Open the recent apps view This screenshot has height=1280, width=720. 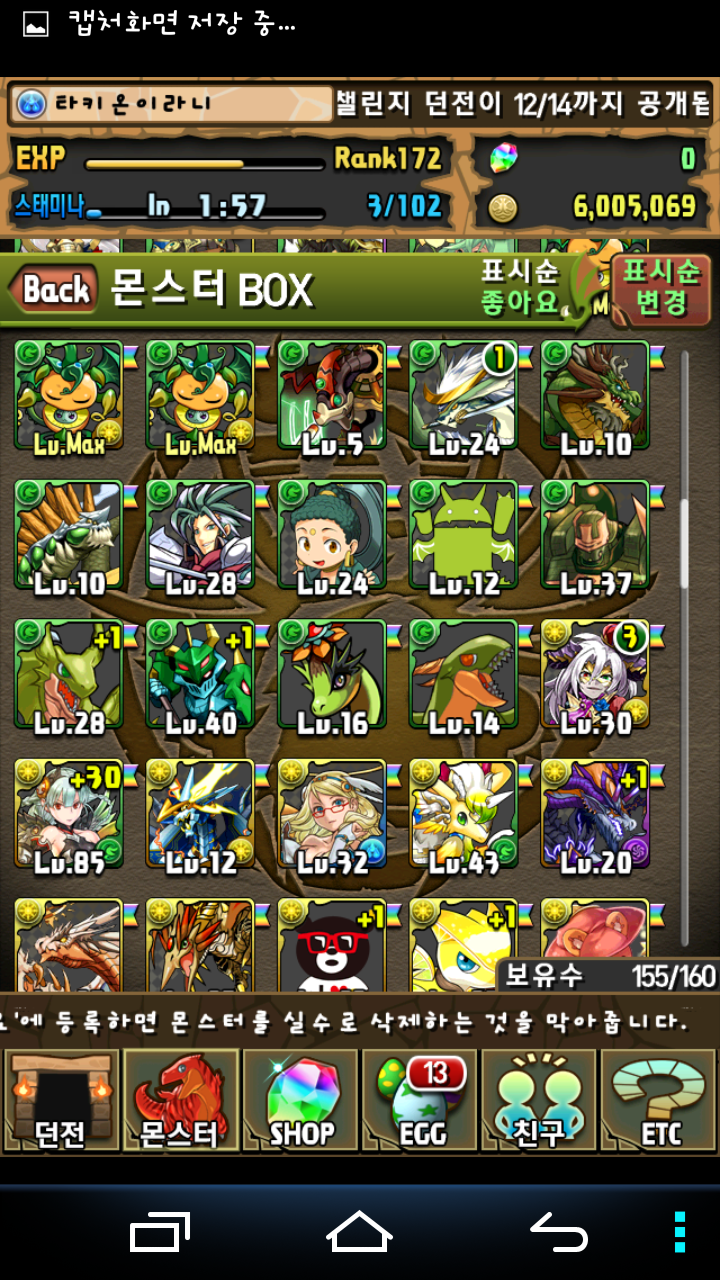click(160, 1233)
